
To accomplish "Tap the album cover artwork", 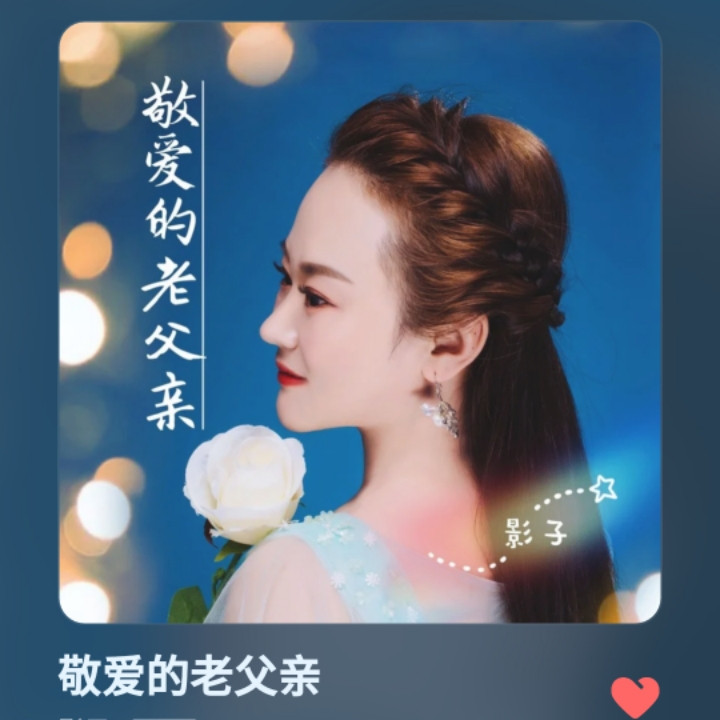I will point(360,322).
